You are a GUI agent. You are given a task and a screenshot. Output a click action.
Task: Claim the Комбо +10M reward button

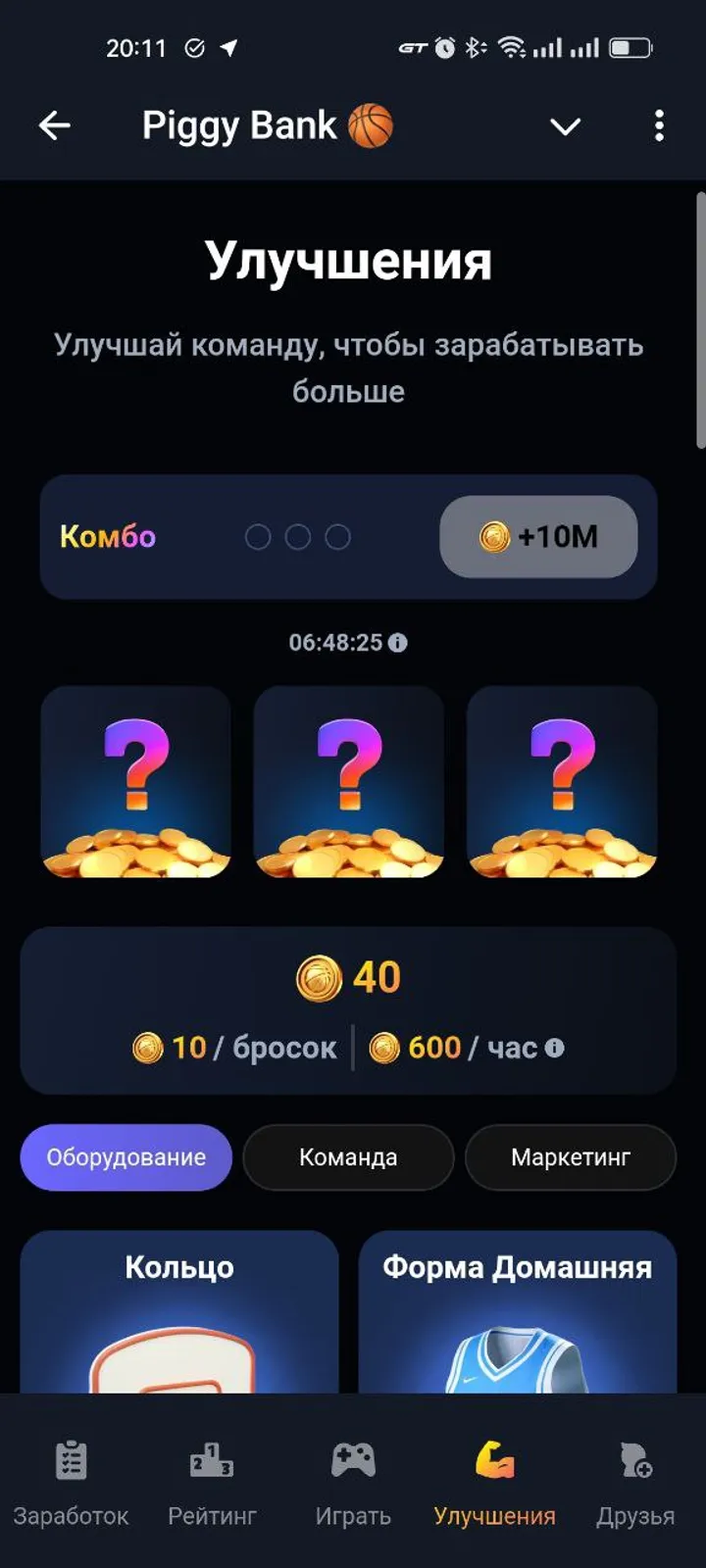537,536
